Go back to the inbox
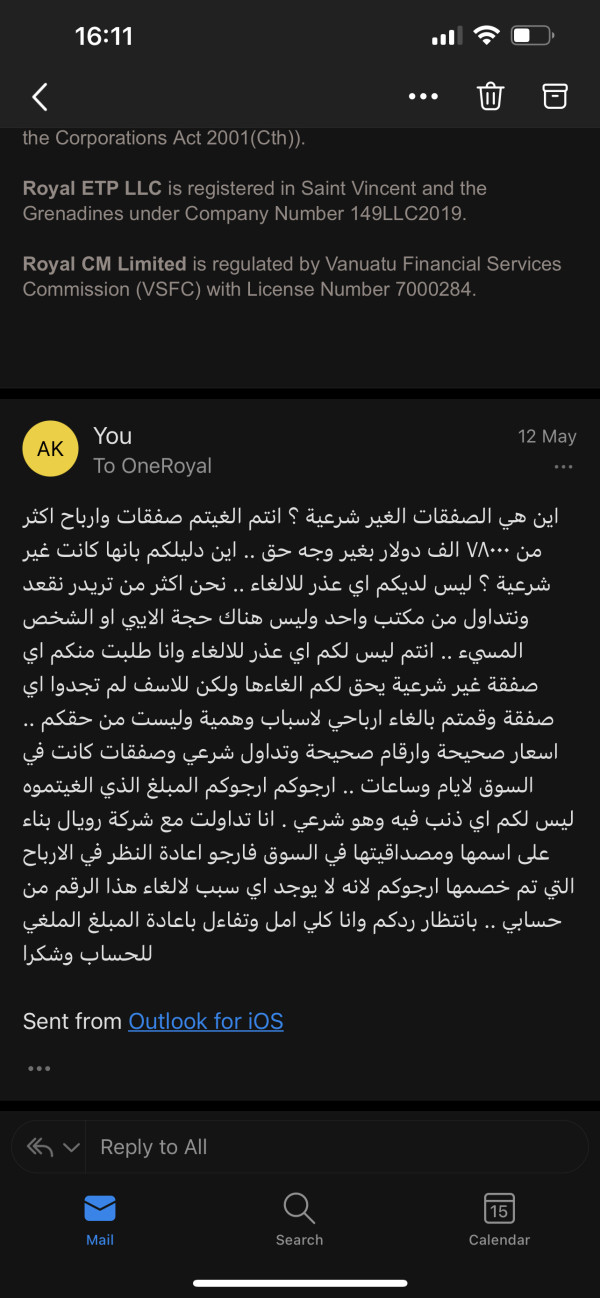The width and height of the screenshot is (600, 1298). tap(40, 97)
